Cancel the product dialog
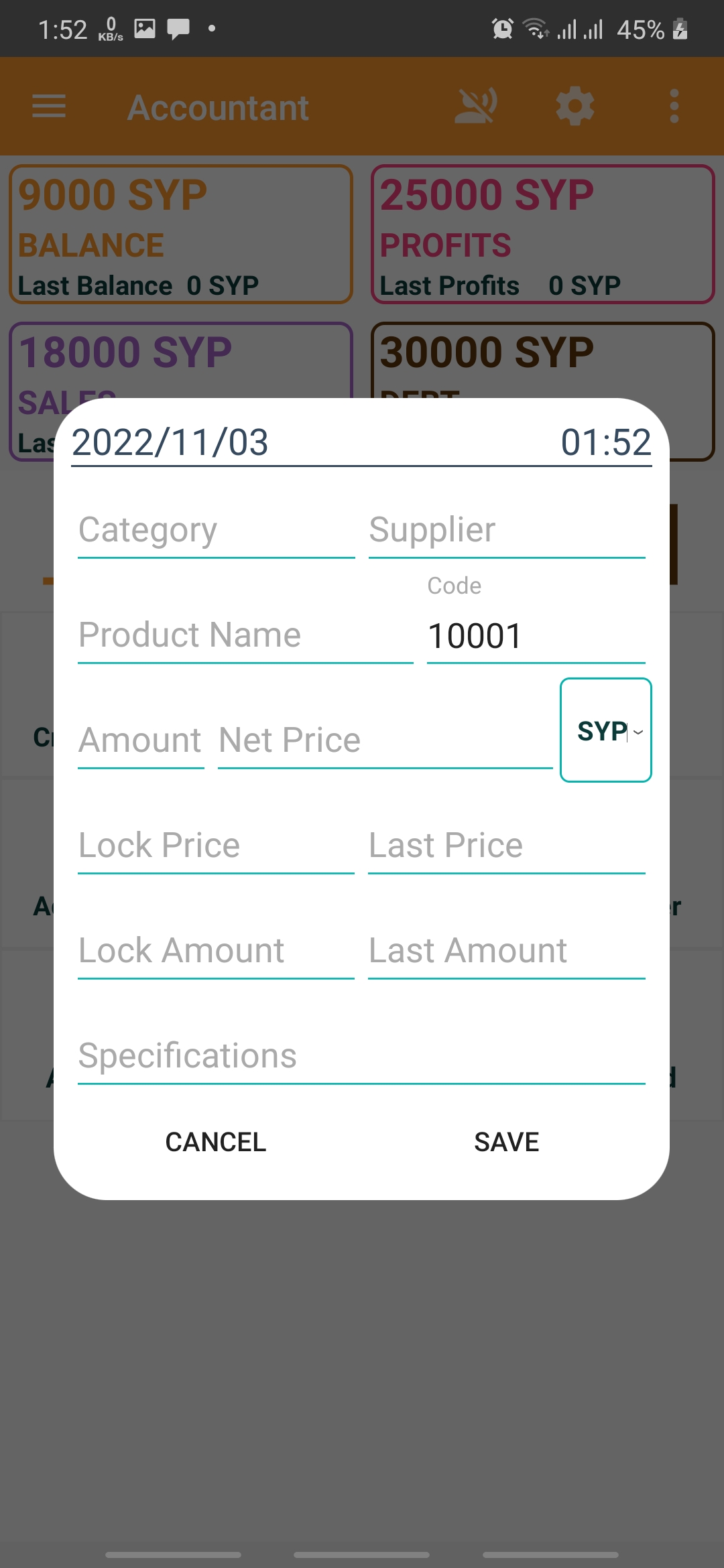The height and width of the screenshot is (1568, 724). (216, 1142)
